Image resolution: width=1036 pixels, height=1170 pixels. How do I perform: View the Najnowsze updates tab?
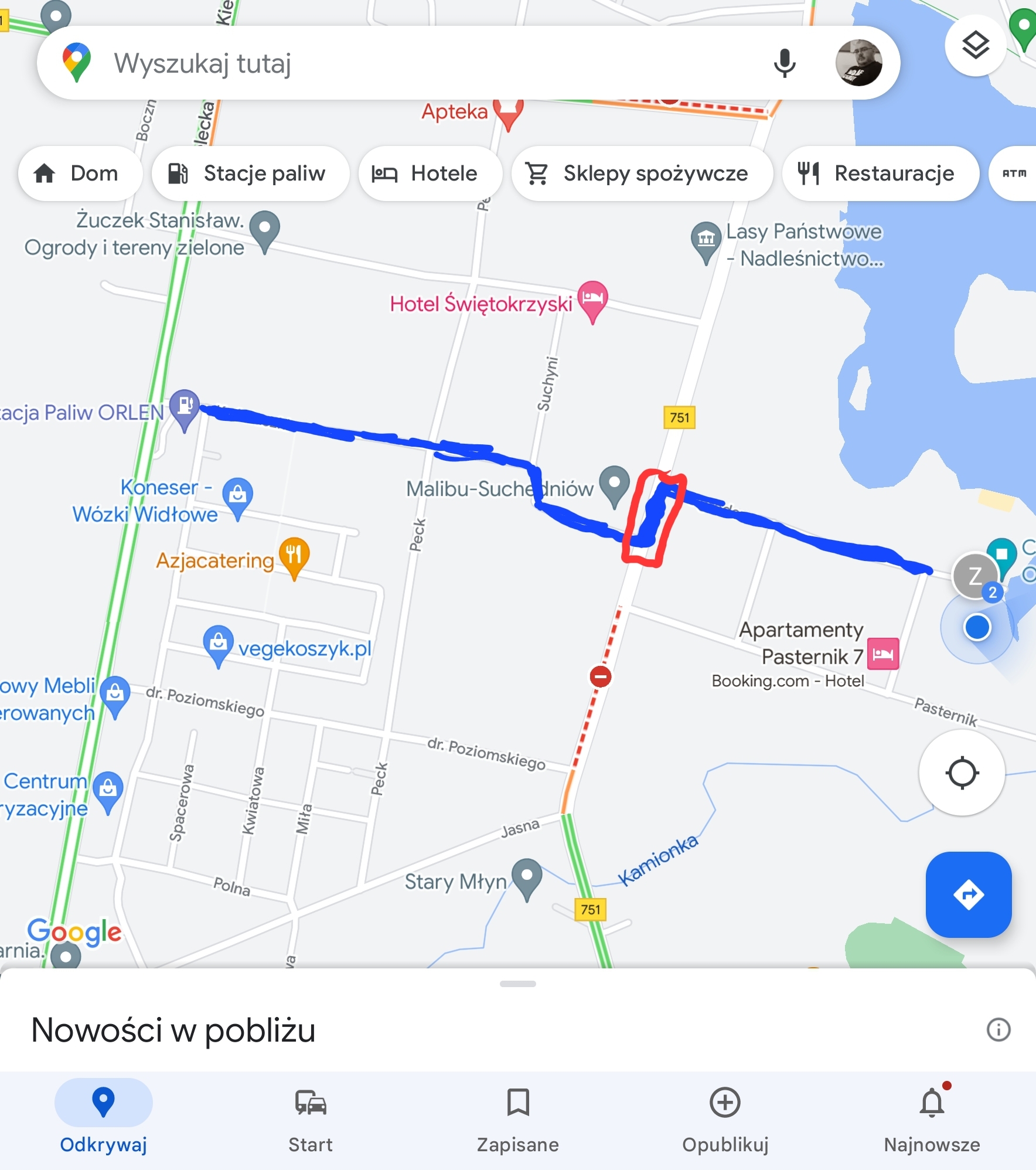(x=932, y=1118)
